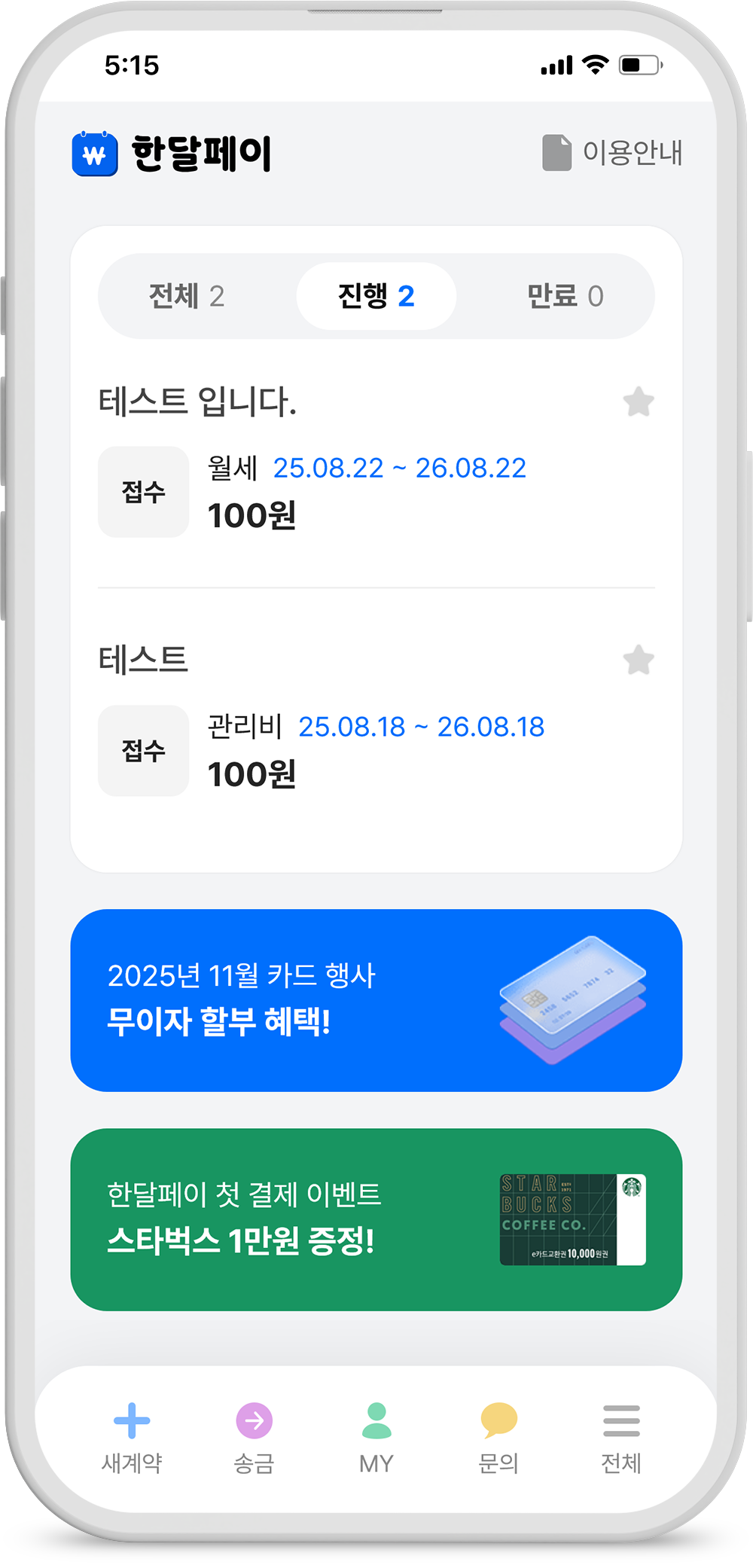
Task: Click the 이용안내 document icon
Action: coord(556,151)
